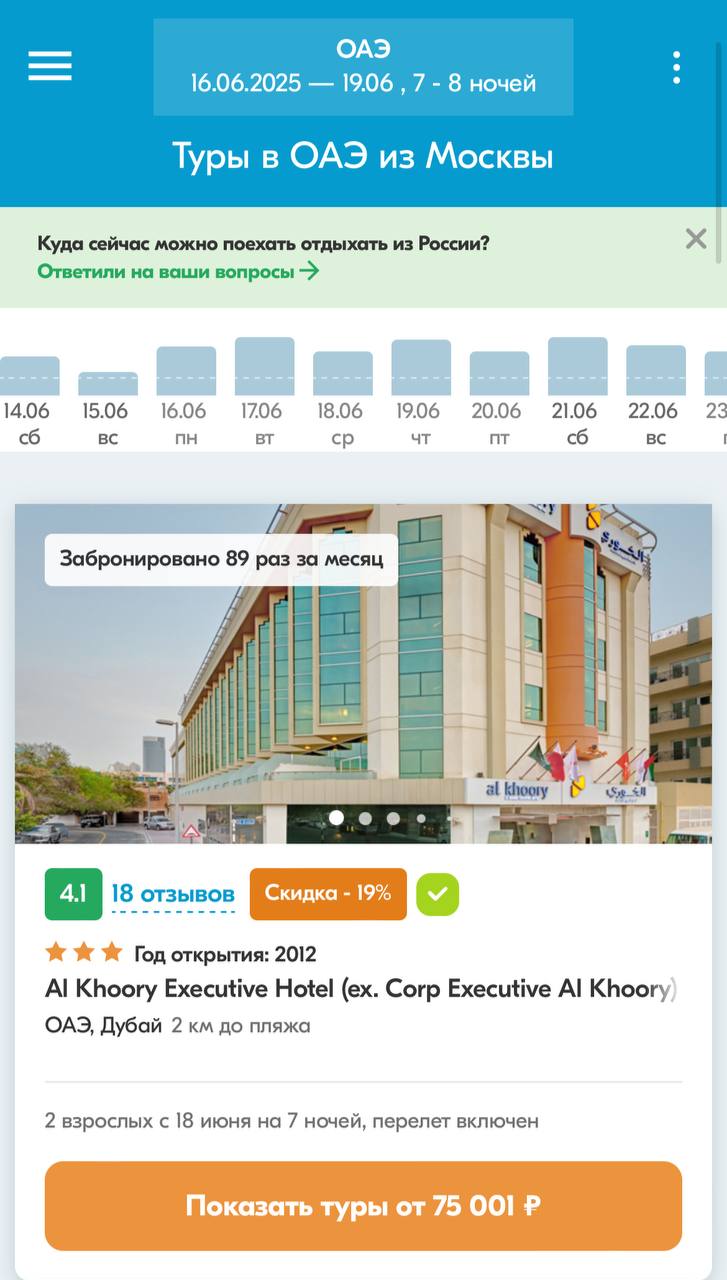This screenshot has width=727, height=1280.
Task: Open Al Khoory Executive Hotel details
Action: pyautogui.click(x=360, y=989)
